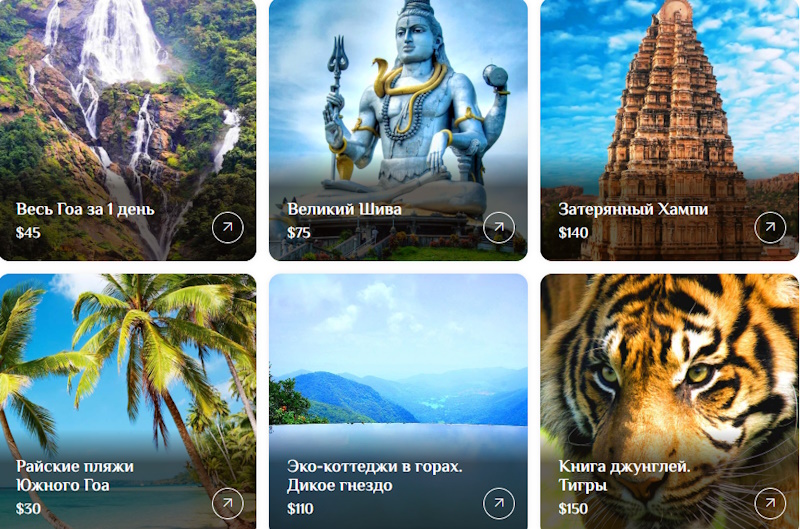The width and height of the screenshot is (800, 529).
Task: Tap the arrow icon on Затерянный Хампи
Action: 770,228
